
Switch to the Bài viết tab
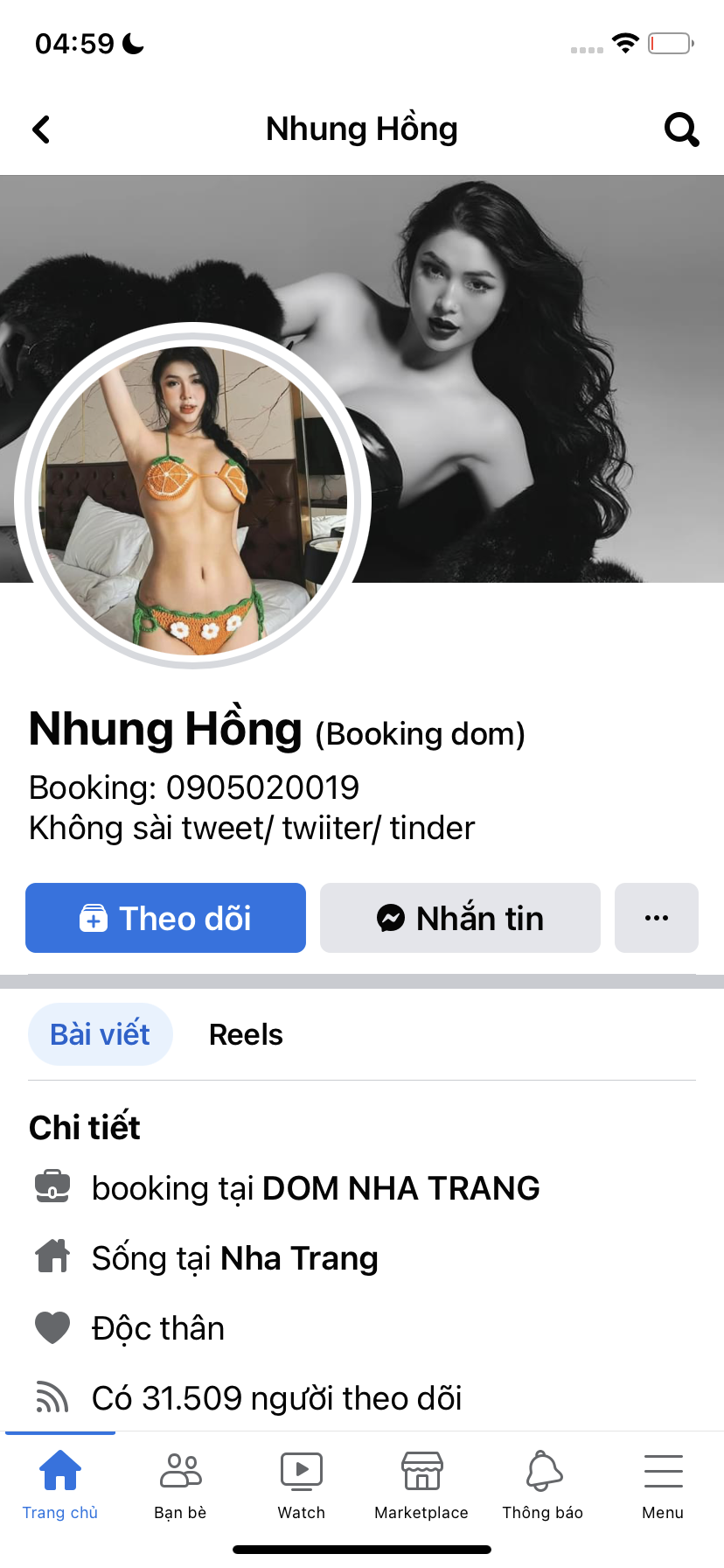100,1034
